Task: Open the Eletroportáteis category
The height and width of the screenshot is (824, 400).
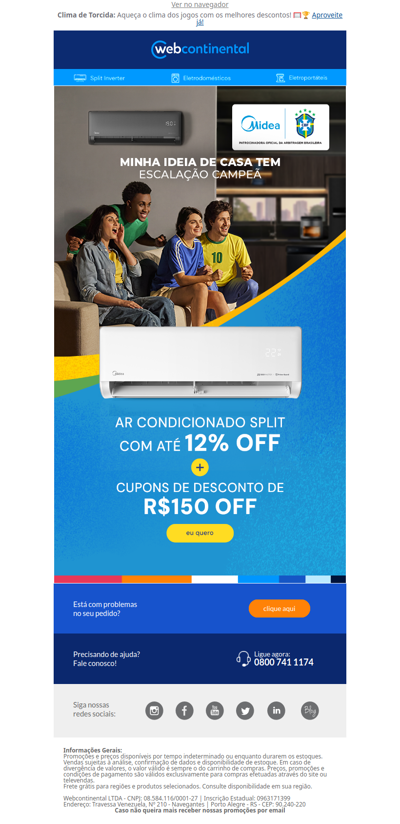Action: pos(302,78)
